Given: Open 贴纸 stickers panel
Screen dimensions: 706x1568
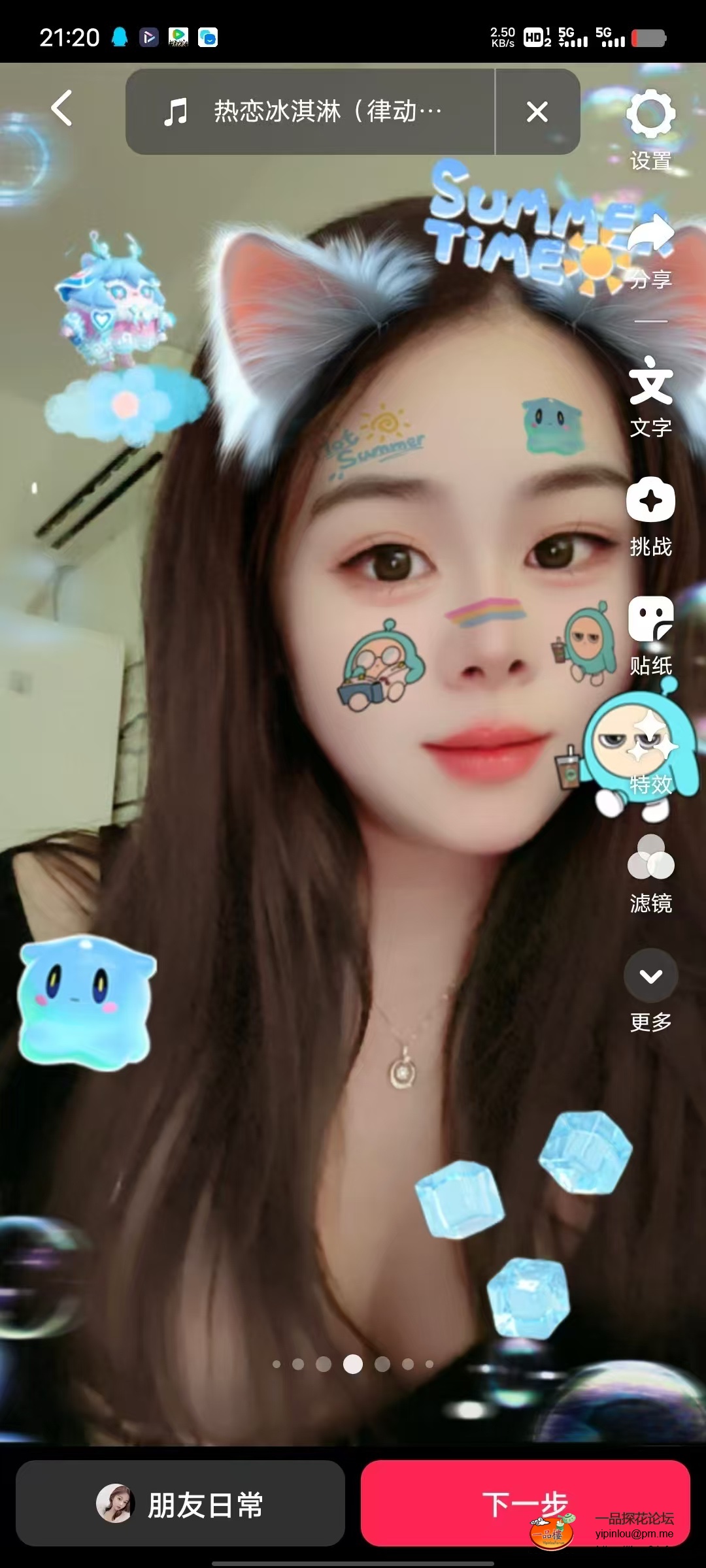Looking at the screenshot, I should [650, 635].
